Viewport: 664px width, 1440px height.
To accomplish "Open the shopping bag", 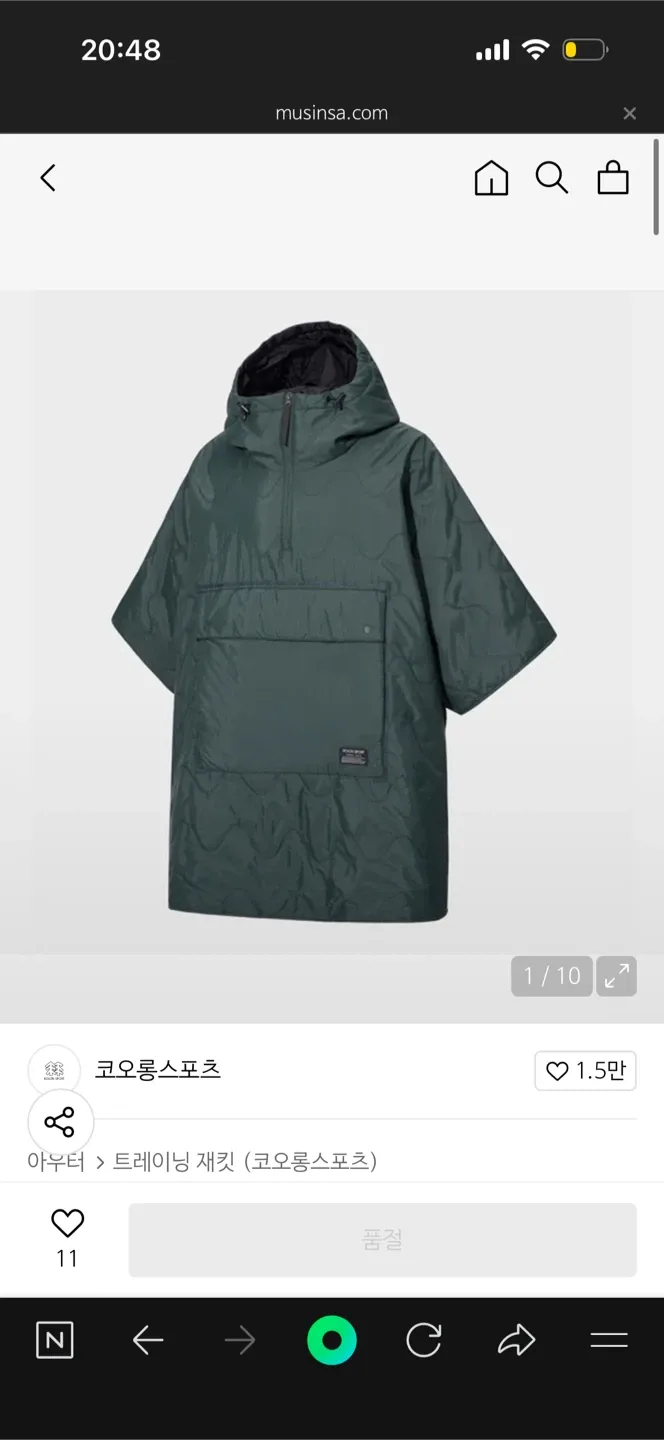I will [x=613, y=178].
